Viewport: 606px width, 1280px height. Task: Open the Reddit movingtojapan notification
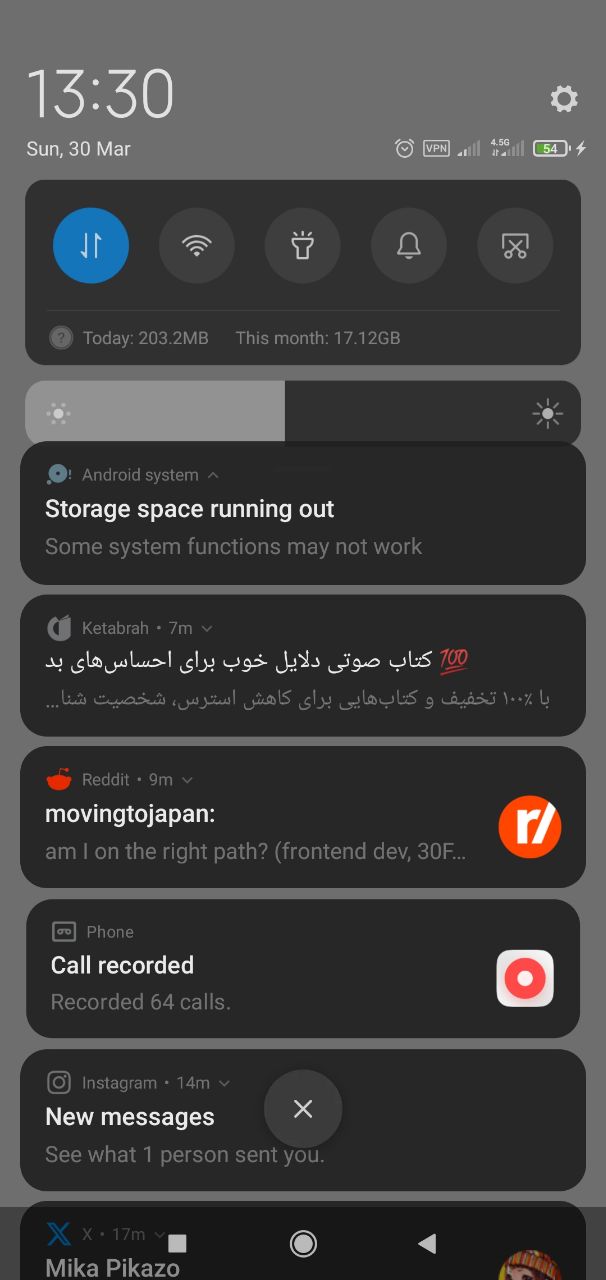pos(260,832)
